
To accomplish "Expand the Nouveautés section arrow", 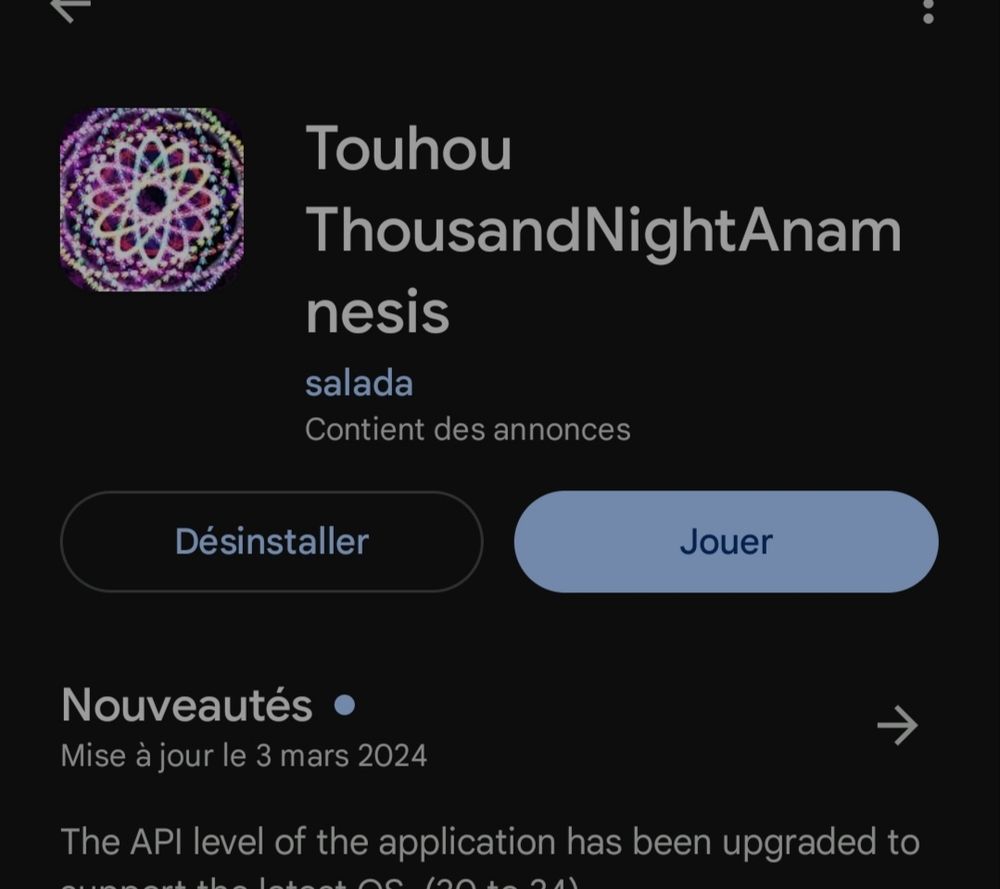I will (897, 725).
